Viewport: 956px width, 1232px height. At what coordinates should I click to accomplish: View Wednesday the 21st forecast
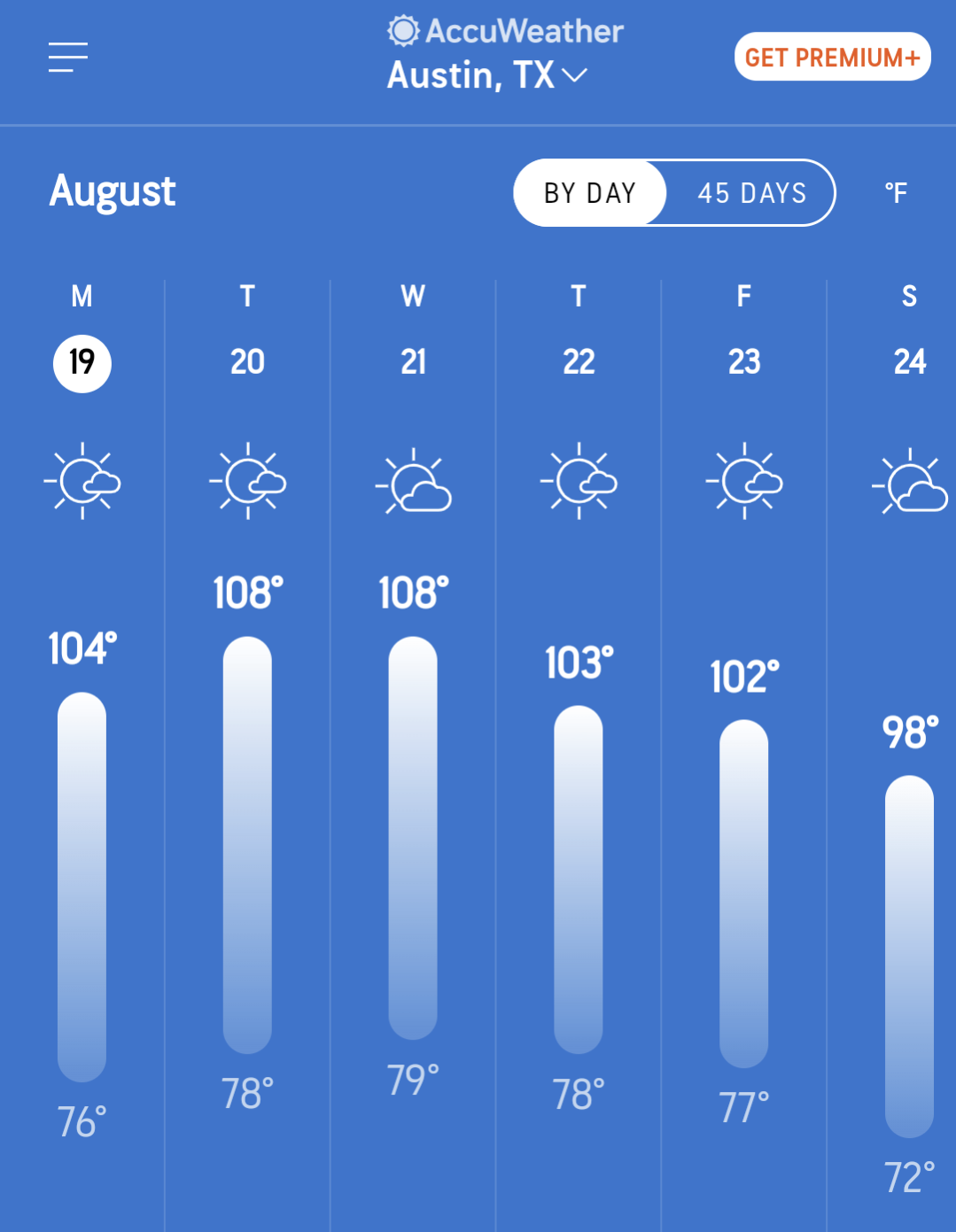pos(413,362)
